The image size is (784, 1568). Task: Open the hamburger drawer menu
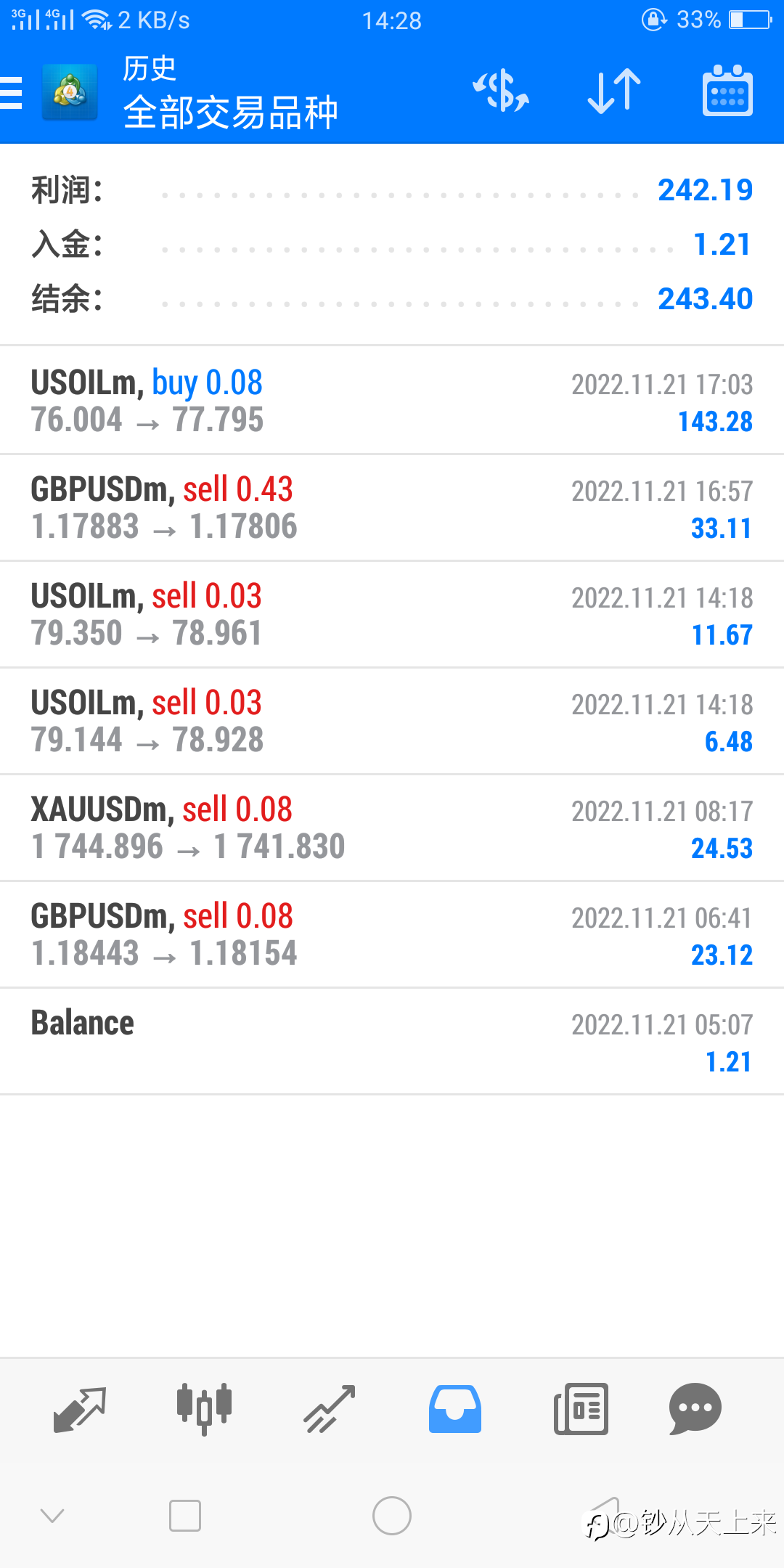(x=12, y=93)
